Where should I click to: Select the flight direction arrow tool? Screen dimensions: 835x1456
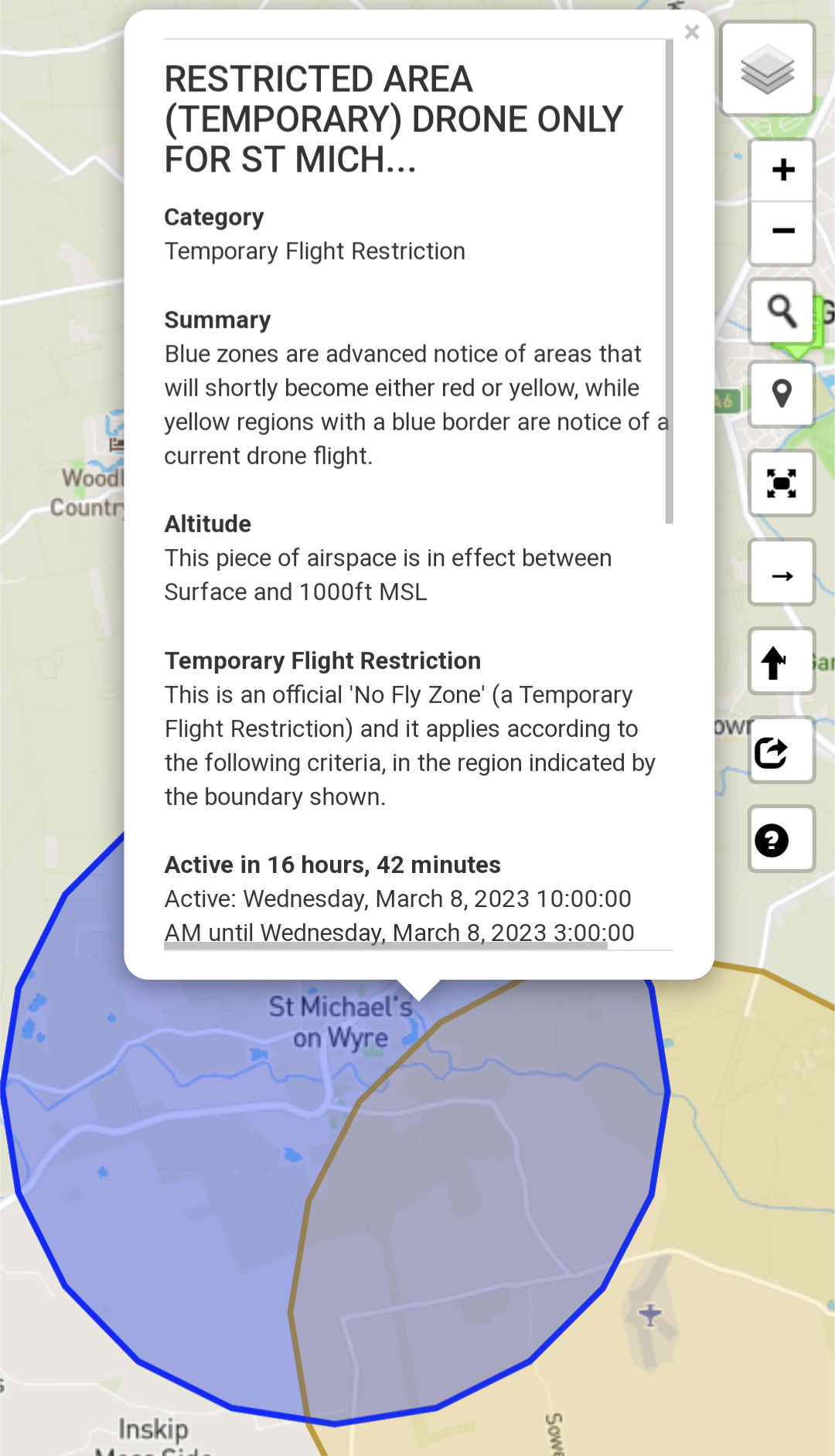pyautogui.click(x=782, y=573)
